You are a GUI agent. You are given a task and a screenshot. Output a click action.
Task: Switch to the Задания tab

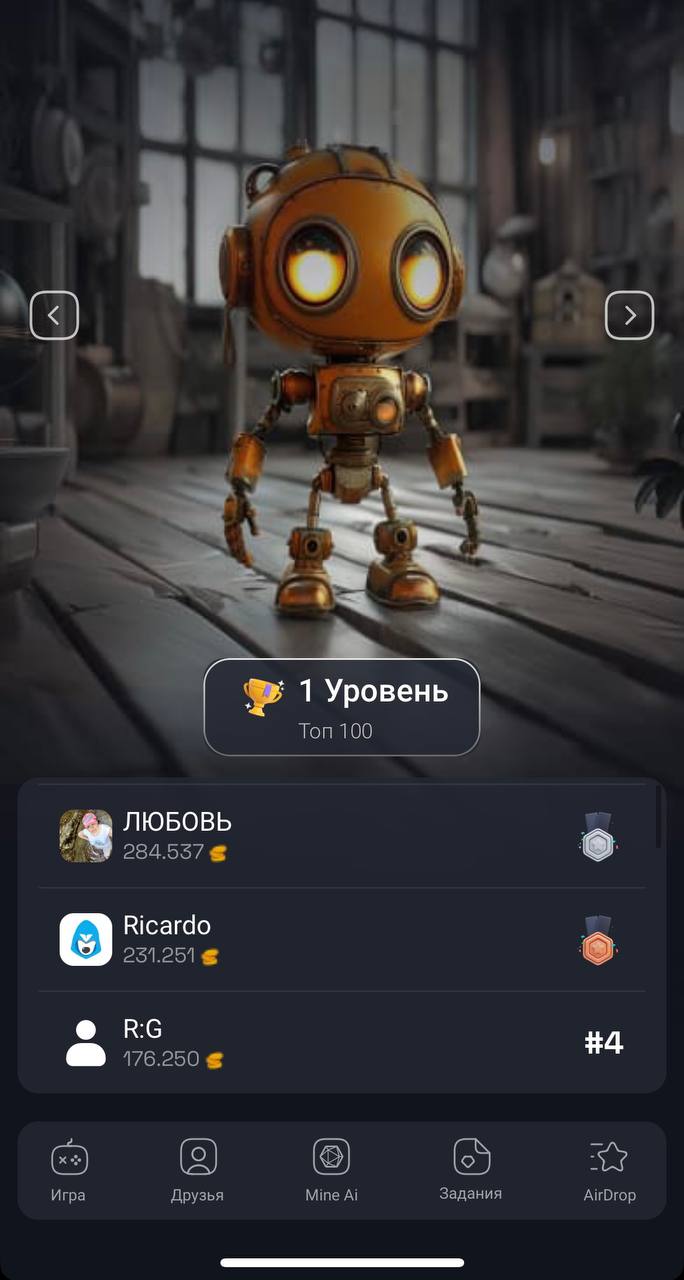pos(470,1170)
